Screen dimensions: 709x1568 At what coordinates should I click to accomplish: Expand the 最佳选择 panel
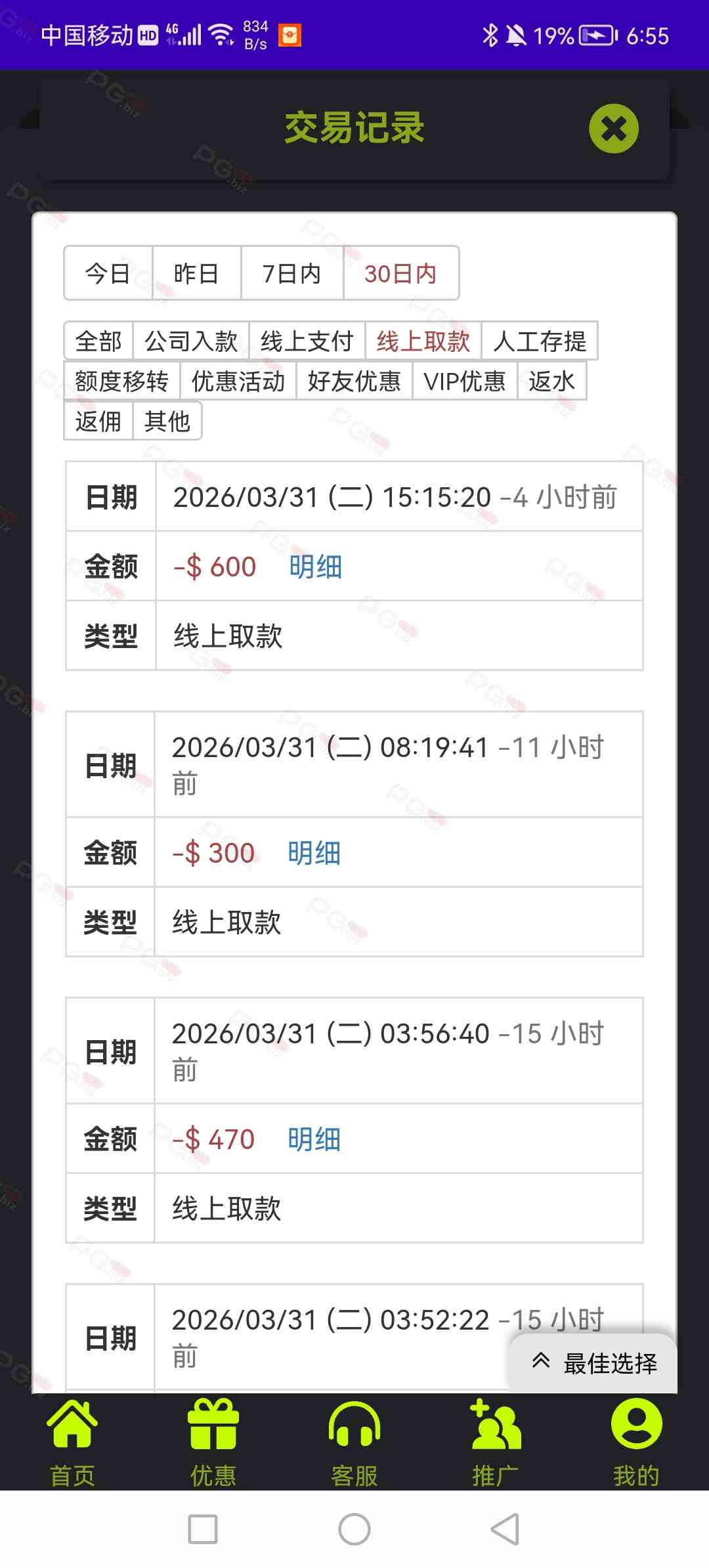click(x=593, y=1363)
